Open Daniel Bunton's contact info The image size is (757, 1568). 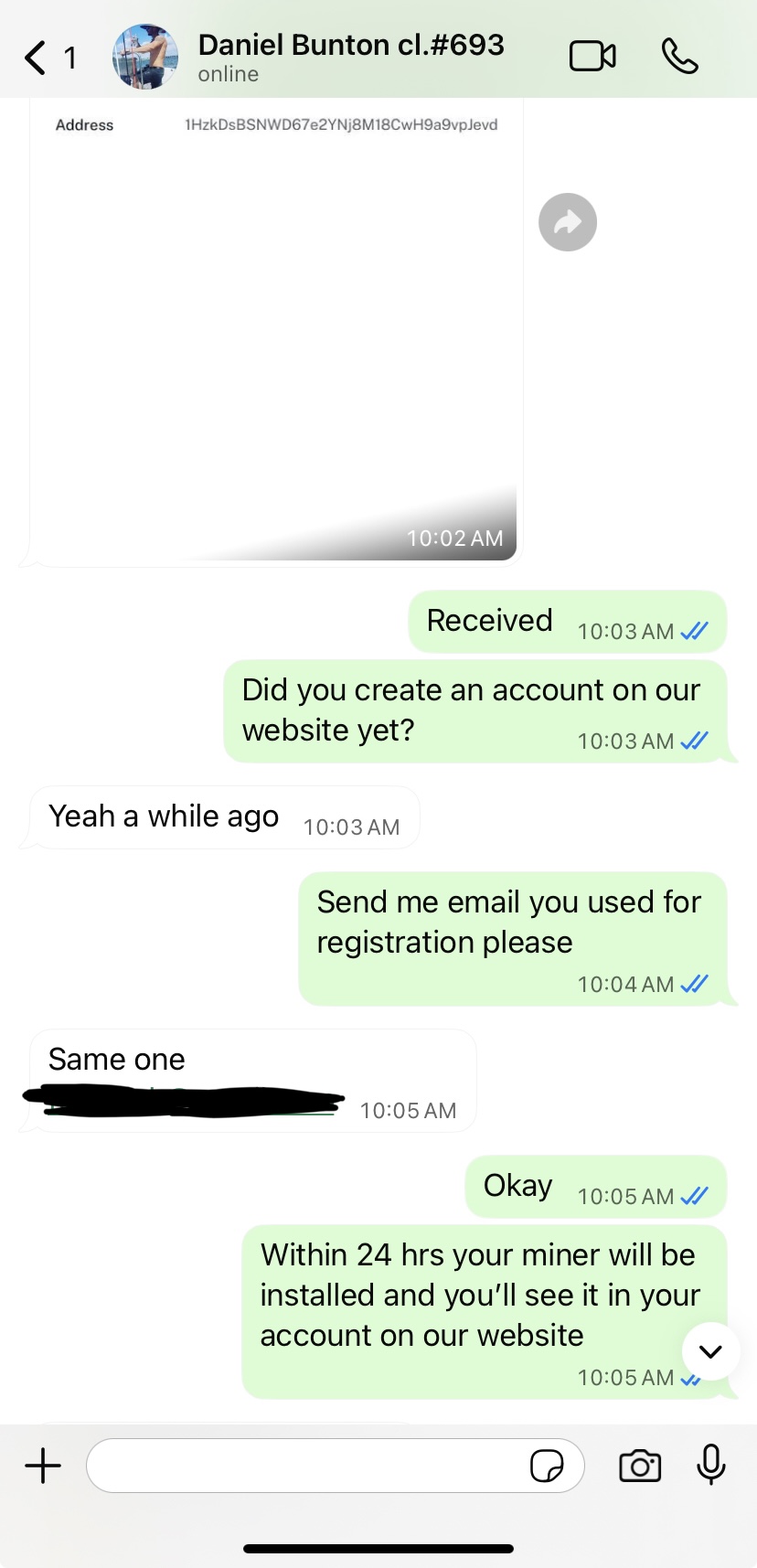(x=350, y=57)
